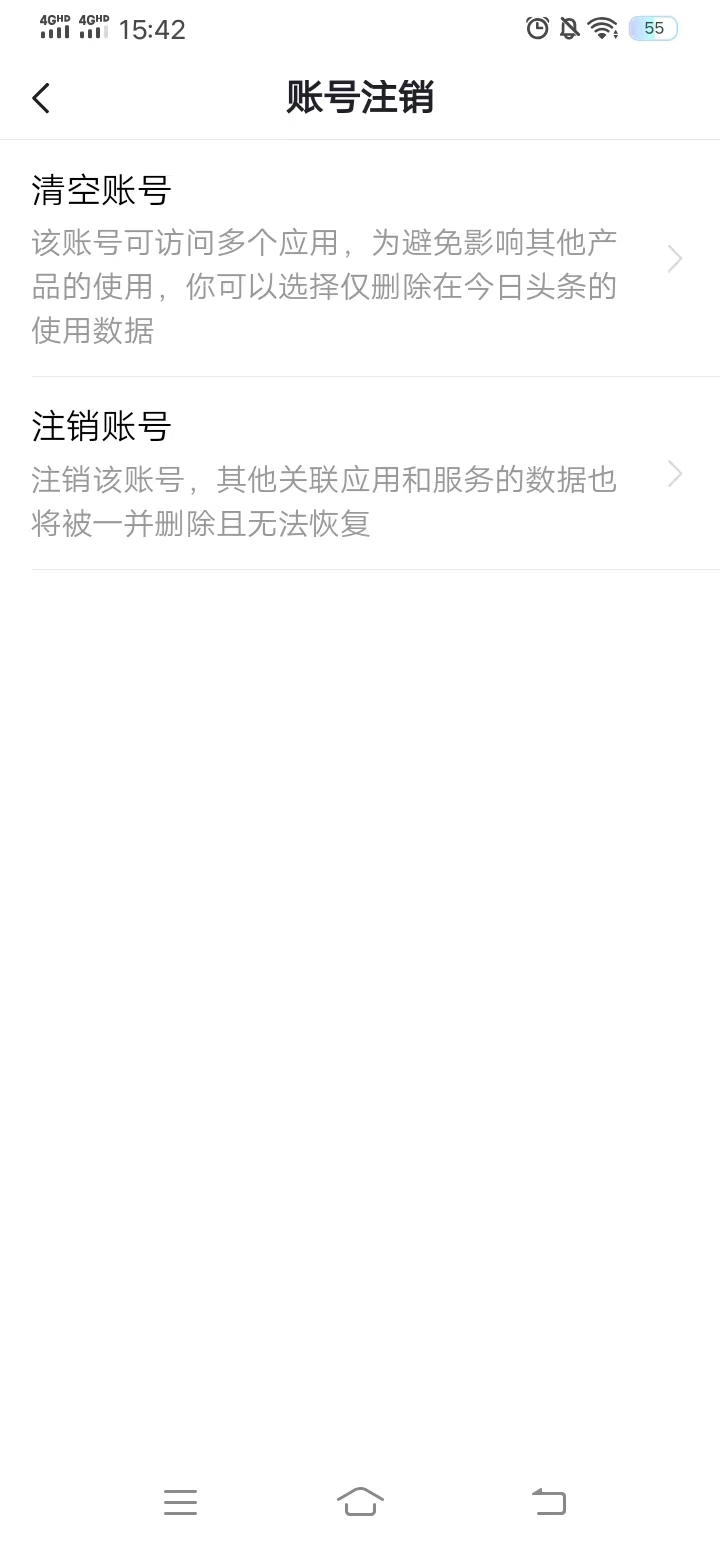
Task: Select the 注销账号 option
Action: point(101,426)
